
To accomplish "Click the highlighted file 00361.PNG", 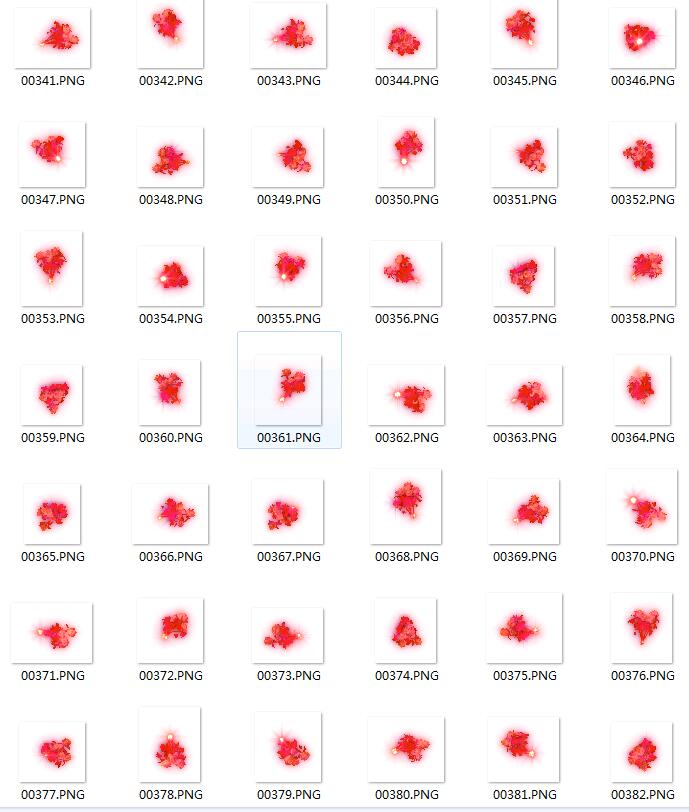I will tap(289, 388).
